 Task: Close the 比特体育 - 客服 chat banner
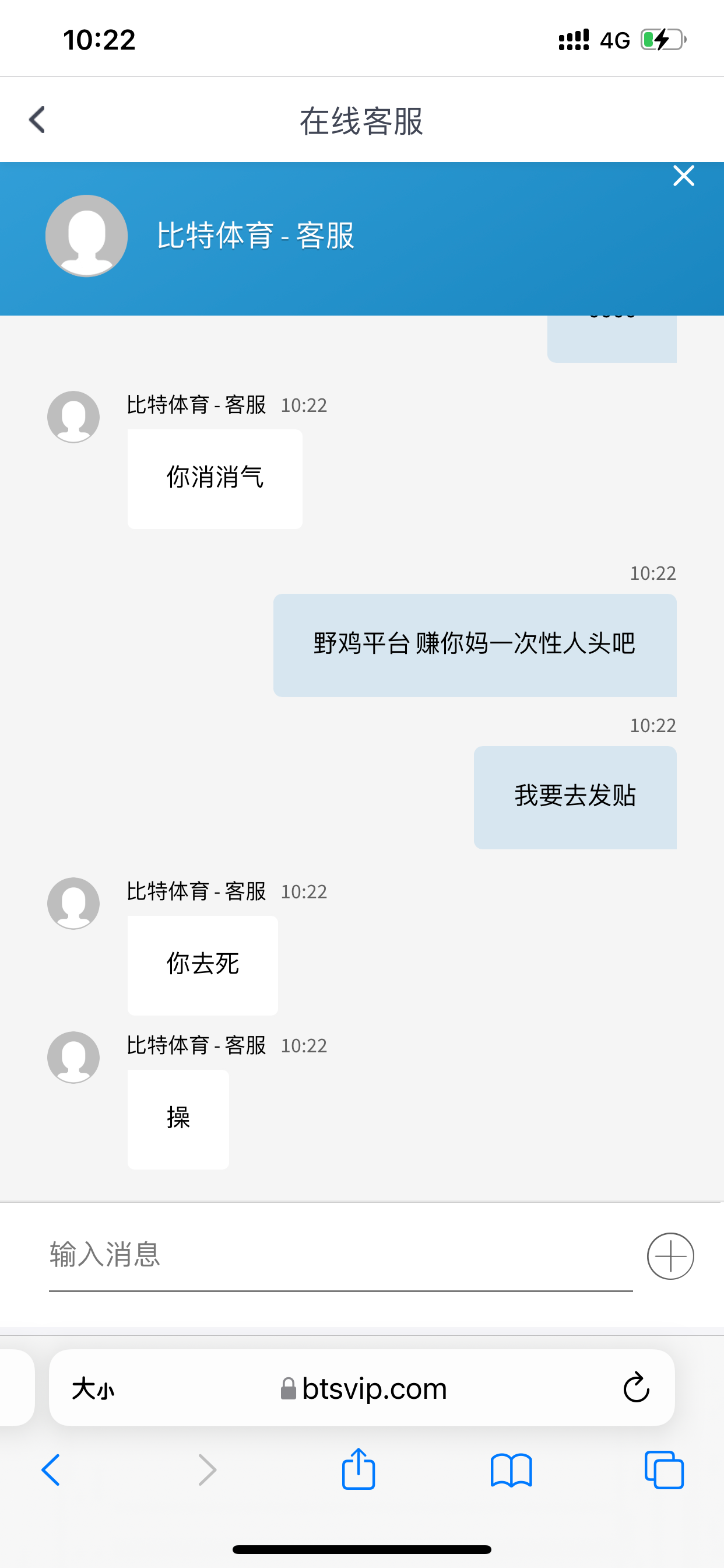(683, 176)
